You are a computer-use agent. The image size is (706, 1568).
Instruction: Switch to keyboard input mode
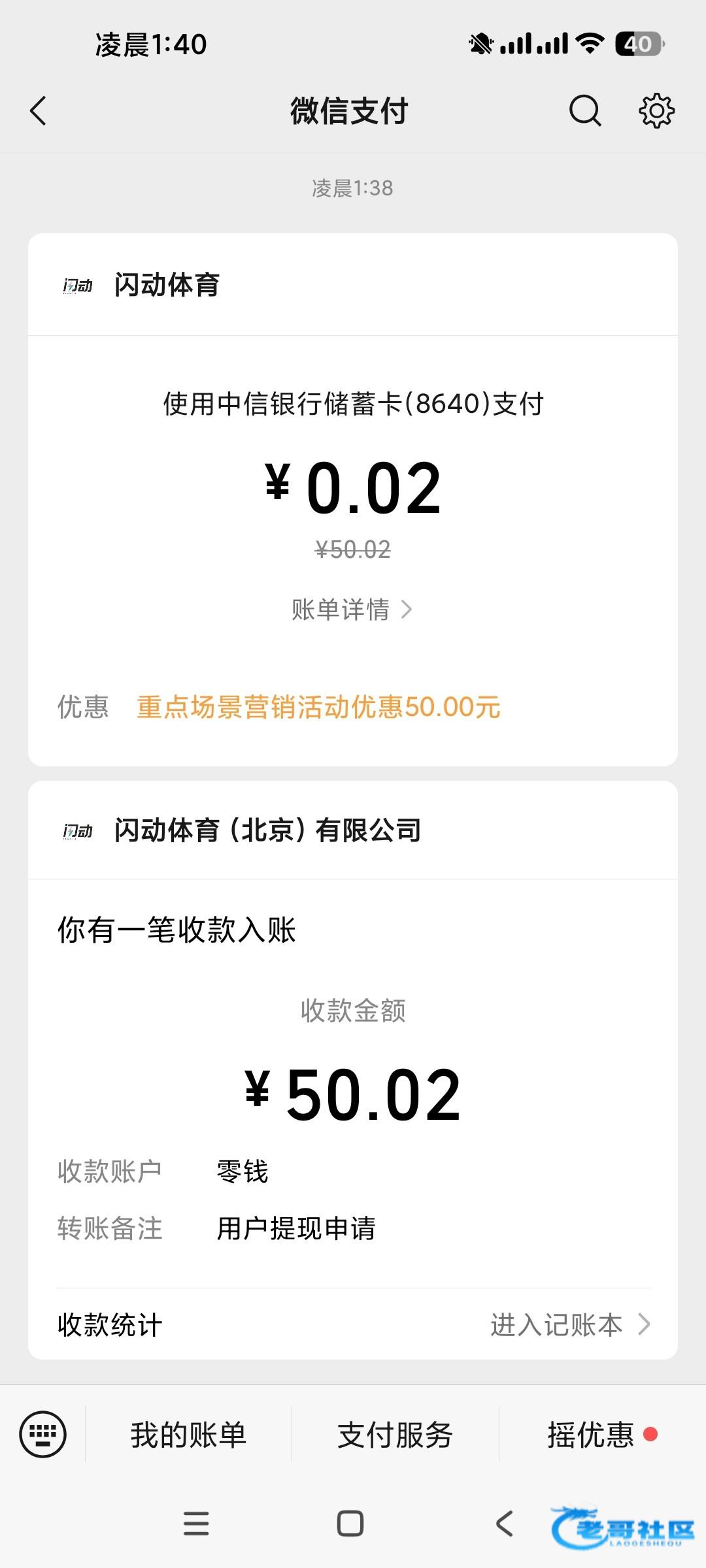[43, 1435]
